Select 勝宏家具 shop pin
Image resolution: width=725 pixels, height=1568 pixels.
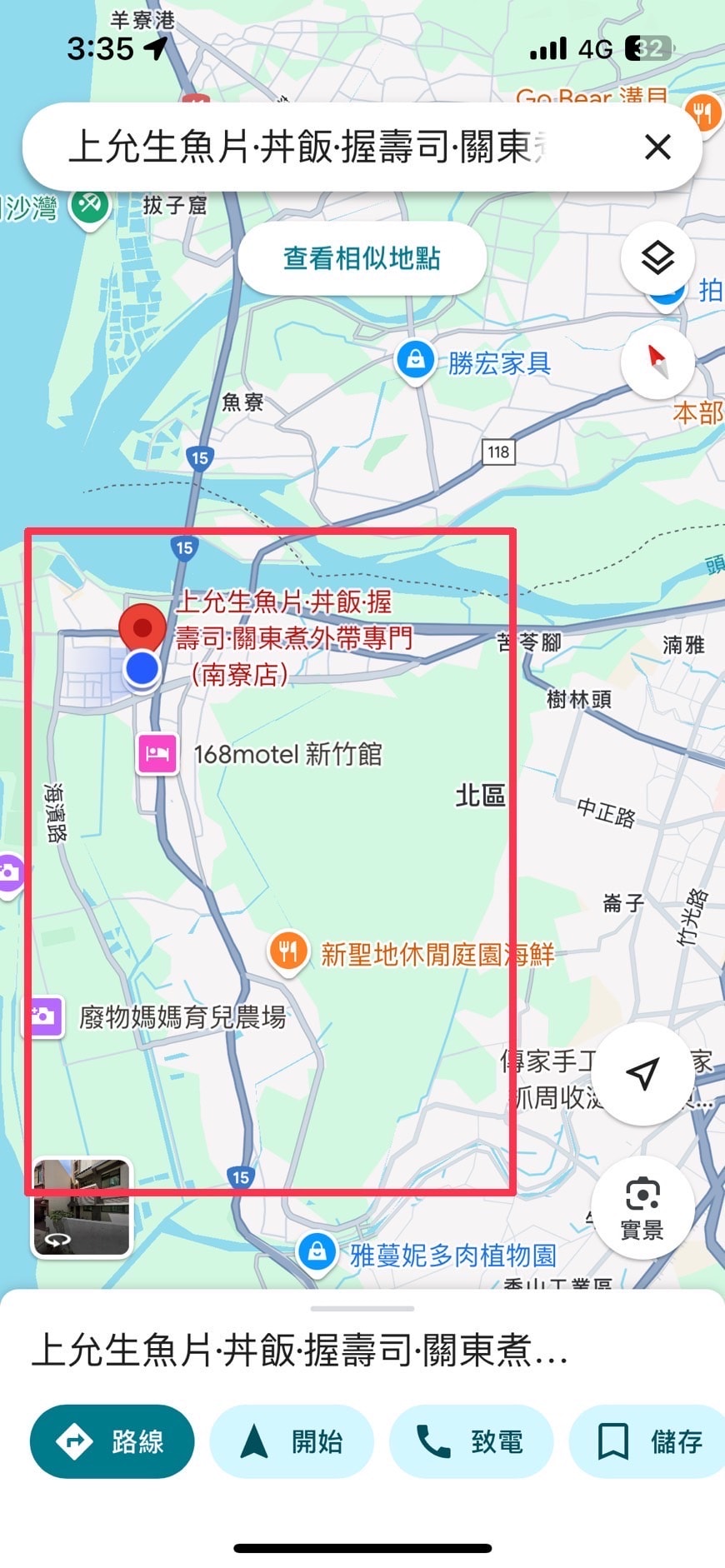(x=415, y=360)
